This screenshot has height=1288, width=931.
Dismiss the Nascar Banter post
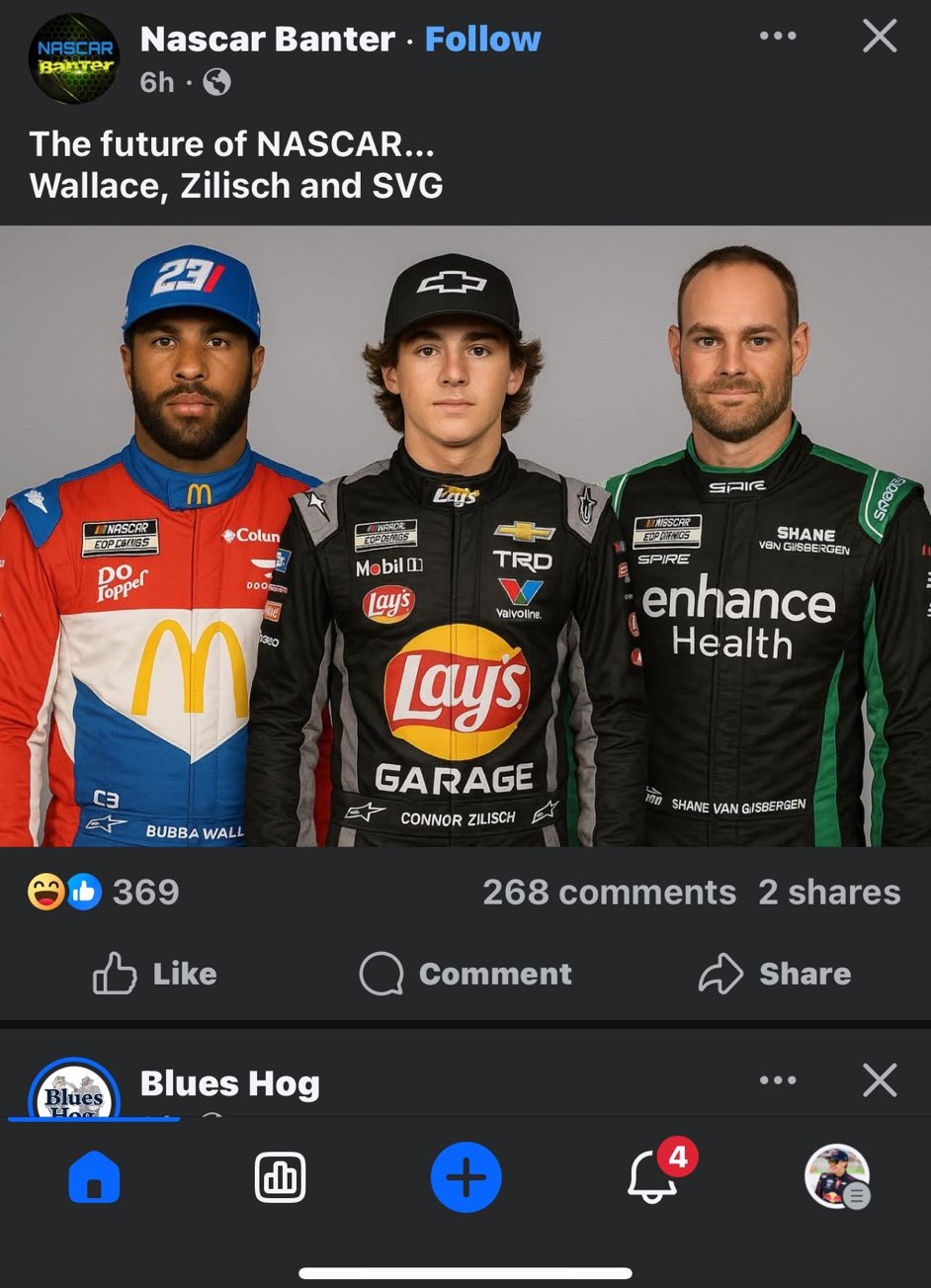[x=879, y=37]
